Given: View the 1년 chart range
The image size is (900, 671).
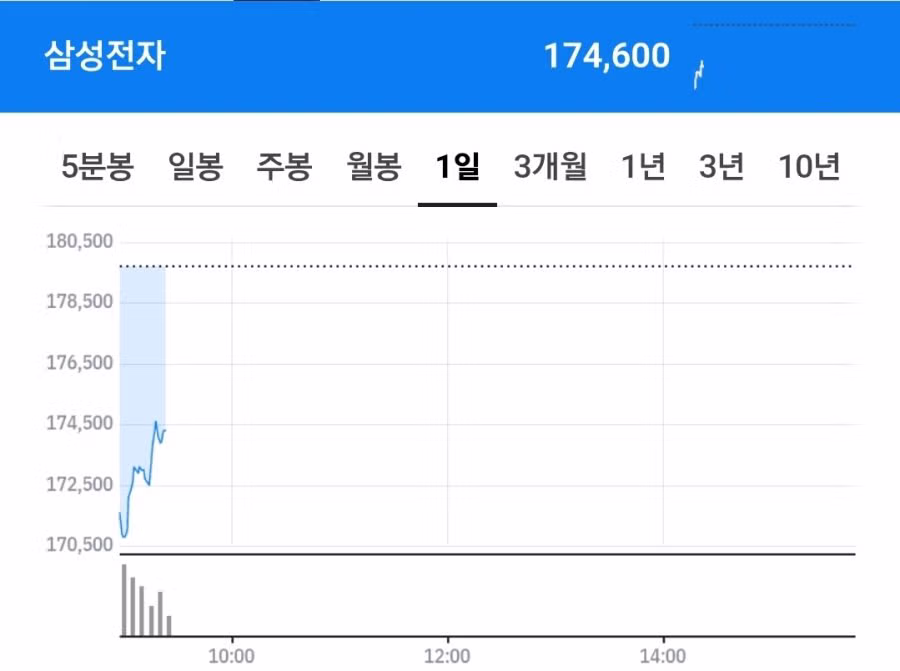Looking at the screenshot, I should (643, 166).
